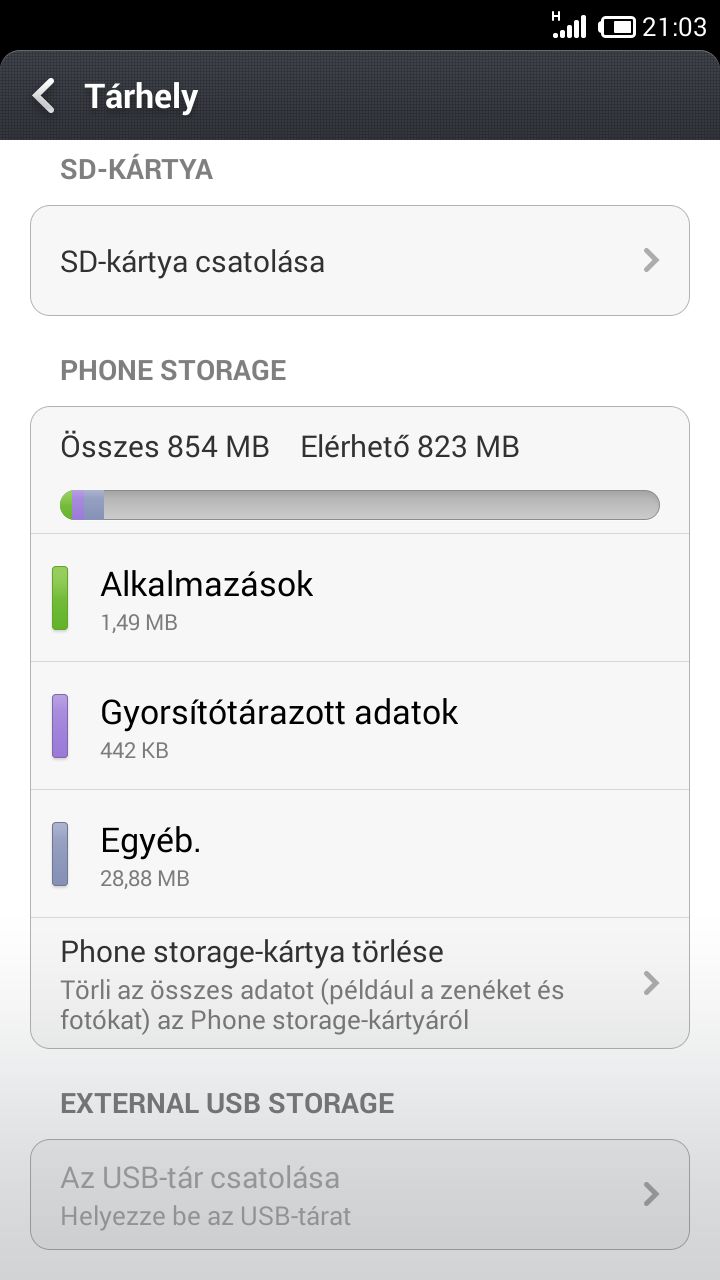Select Gyorsítótárazott adatok row

coord(360,726)
